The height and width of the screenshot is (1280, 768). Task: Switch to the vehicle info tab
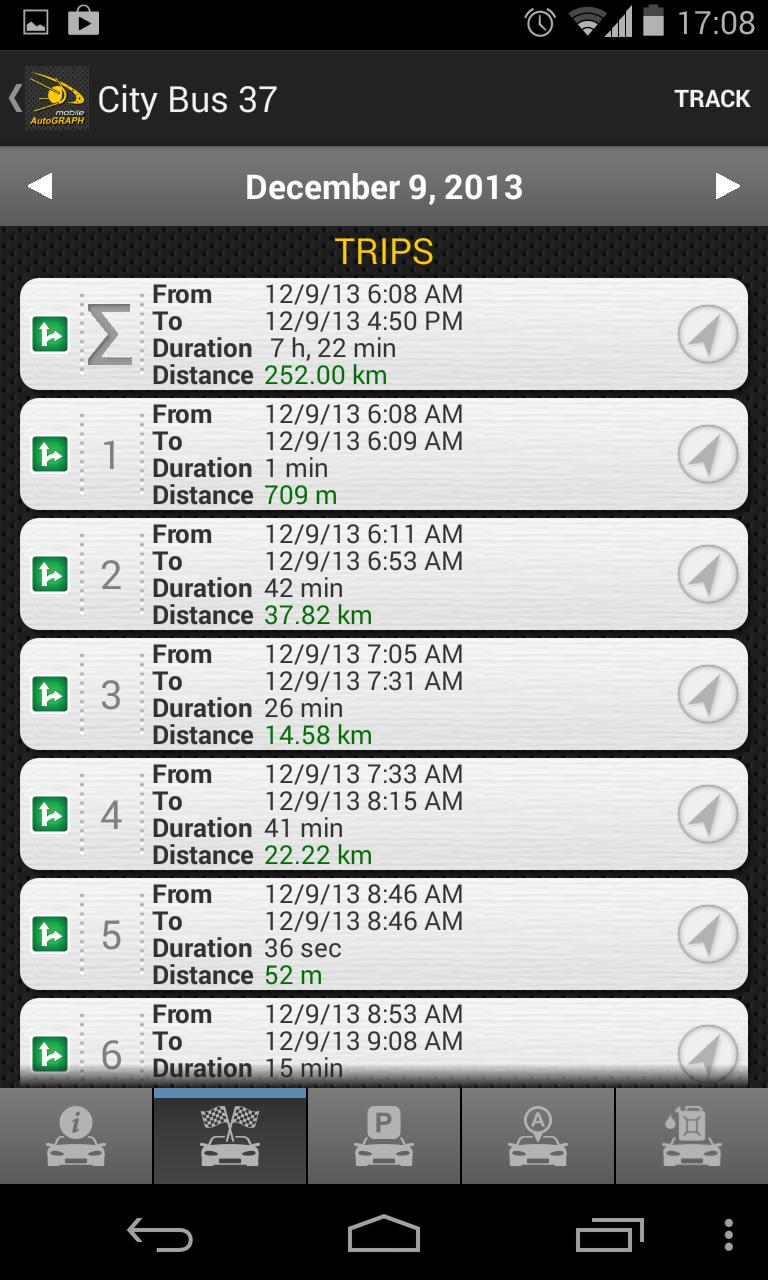(x=77, y=1137)
